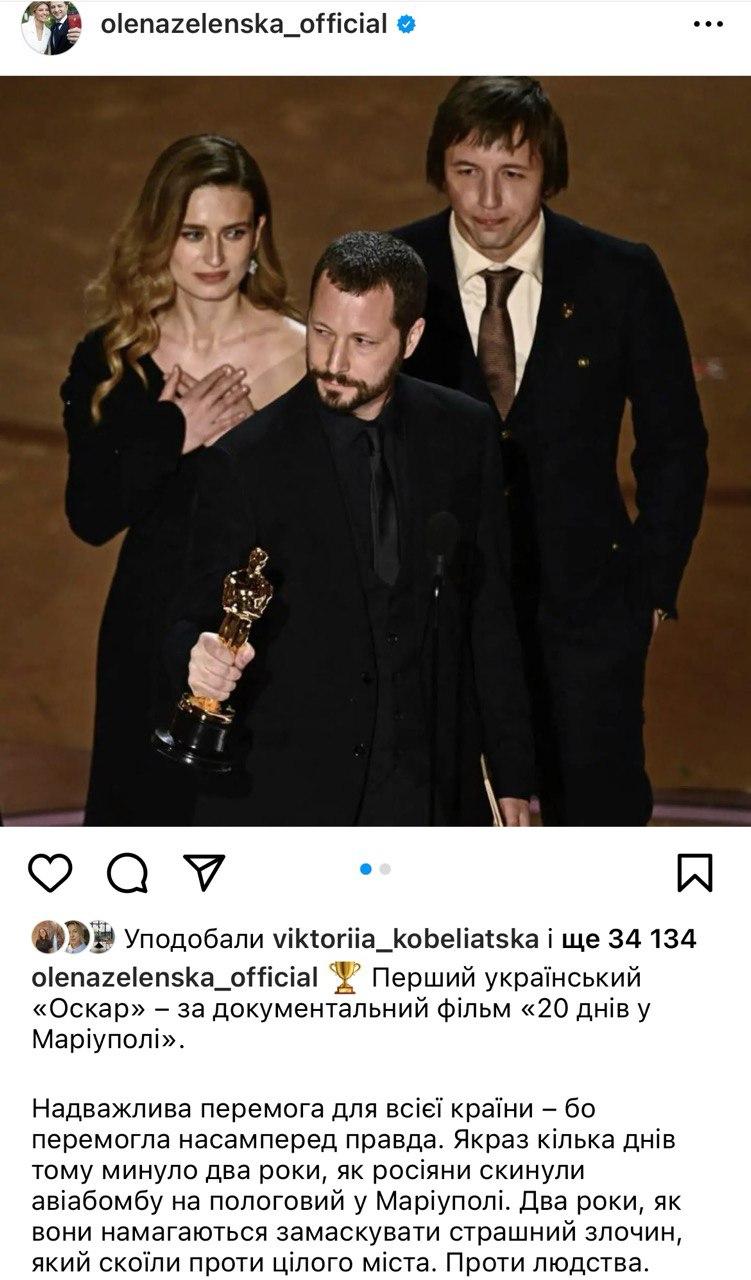Open the olenazelenska_official username in the header
This screenshot has height=1280, width=751.
(x=243, y=25)
